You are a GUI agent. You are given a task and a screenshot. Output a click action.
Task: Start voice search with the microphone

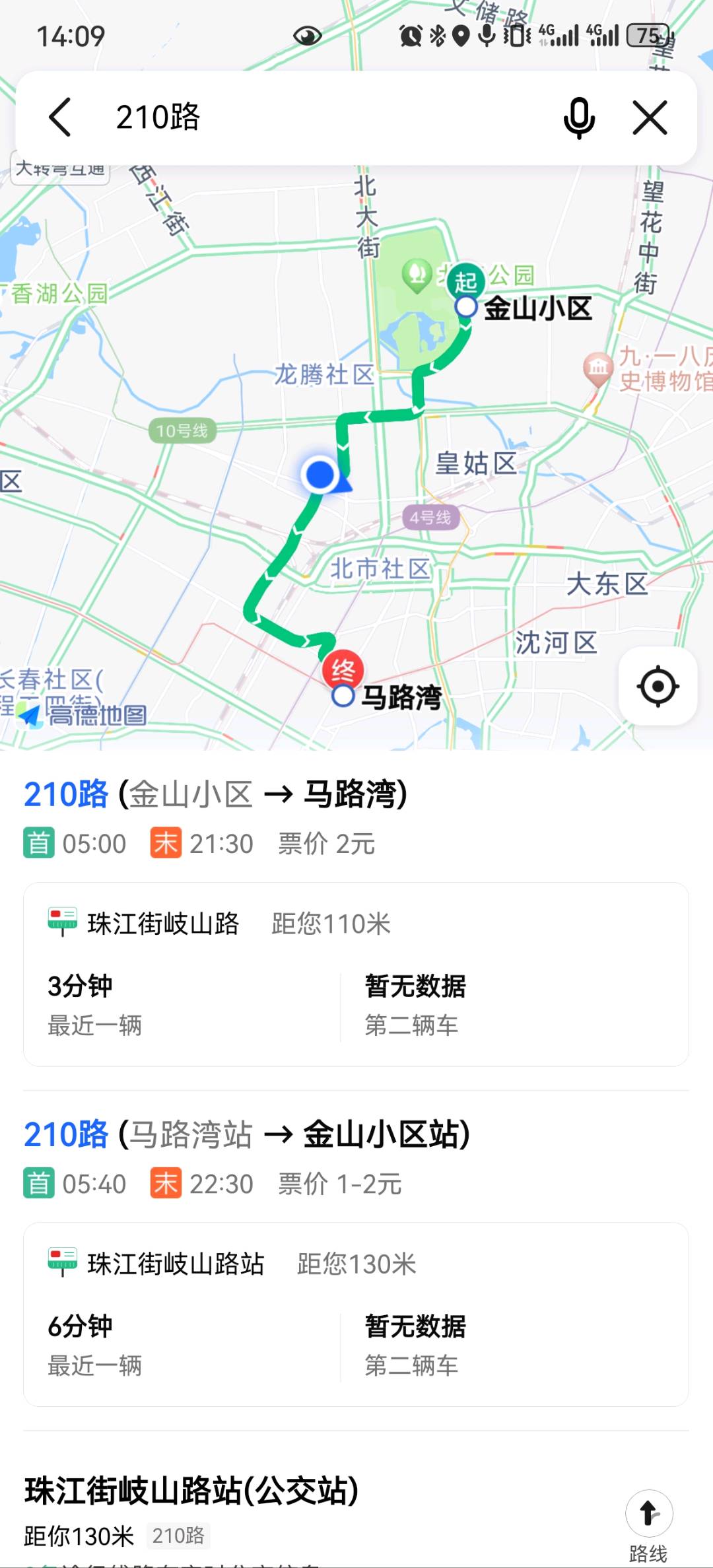pos(579,118)
